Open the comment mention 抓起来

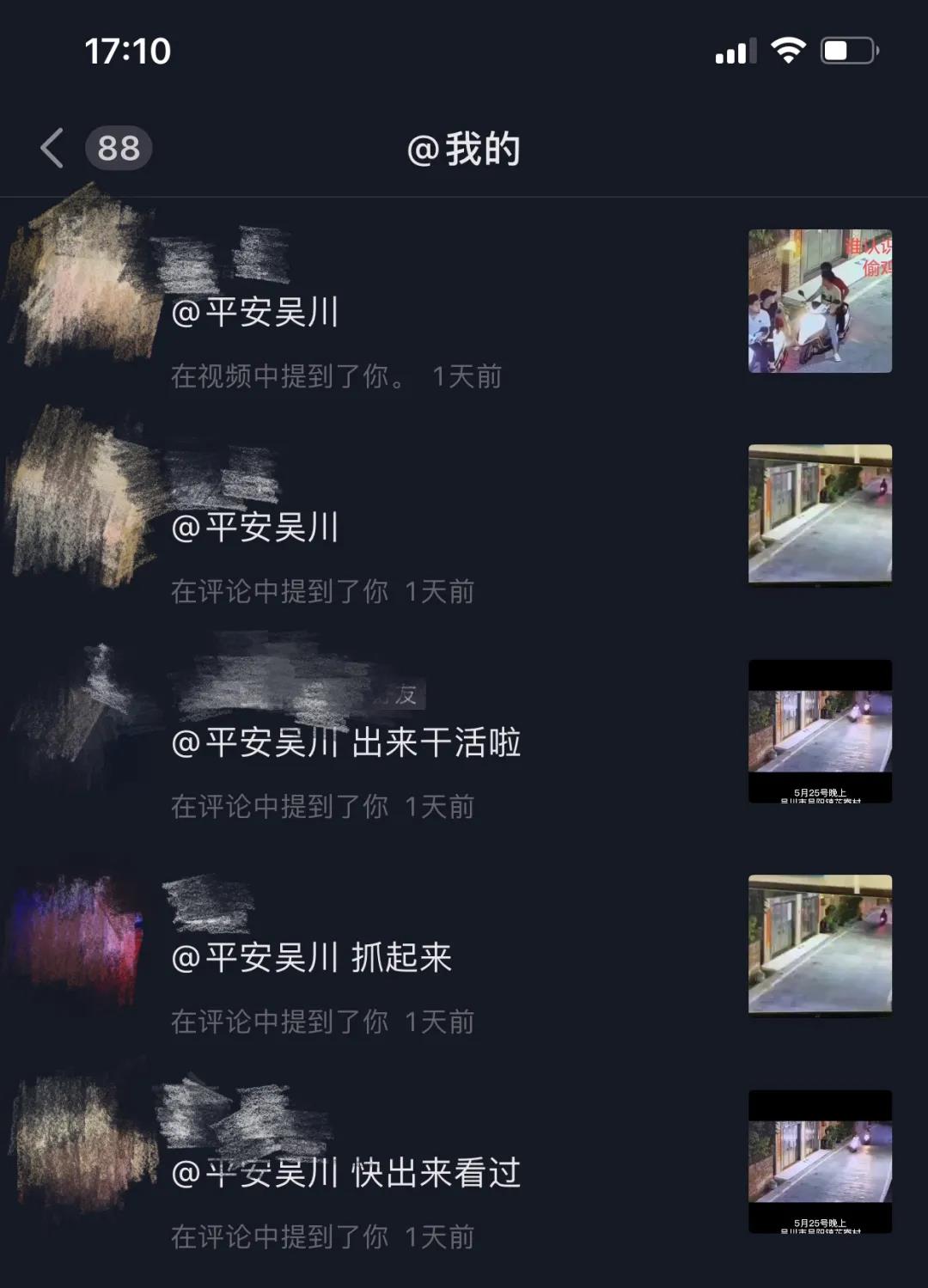click(312, 958)
